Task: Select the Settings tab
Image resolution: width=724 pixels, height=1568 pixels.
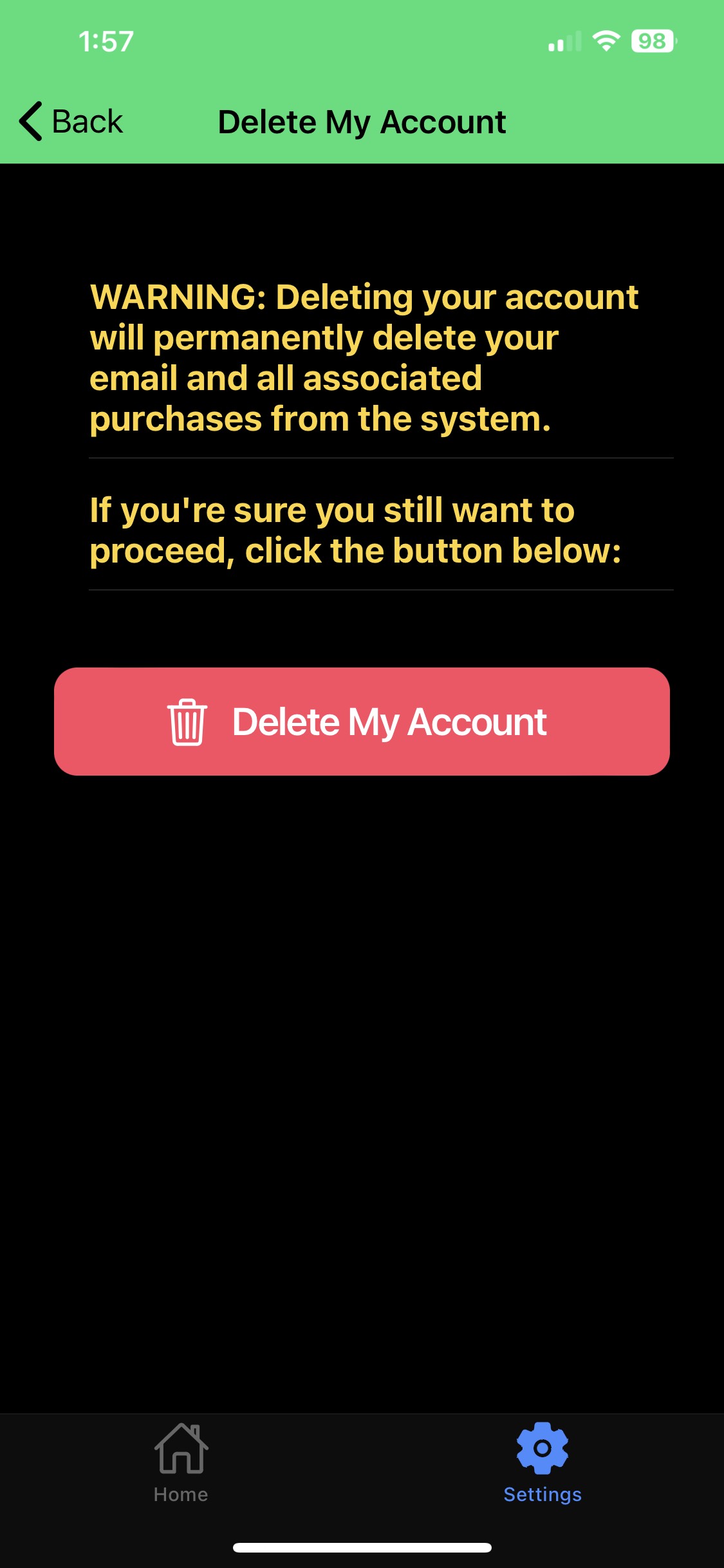Action: point(543,1462)
